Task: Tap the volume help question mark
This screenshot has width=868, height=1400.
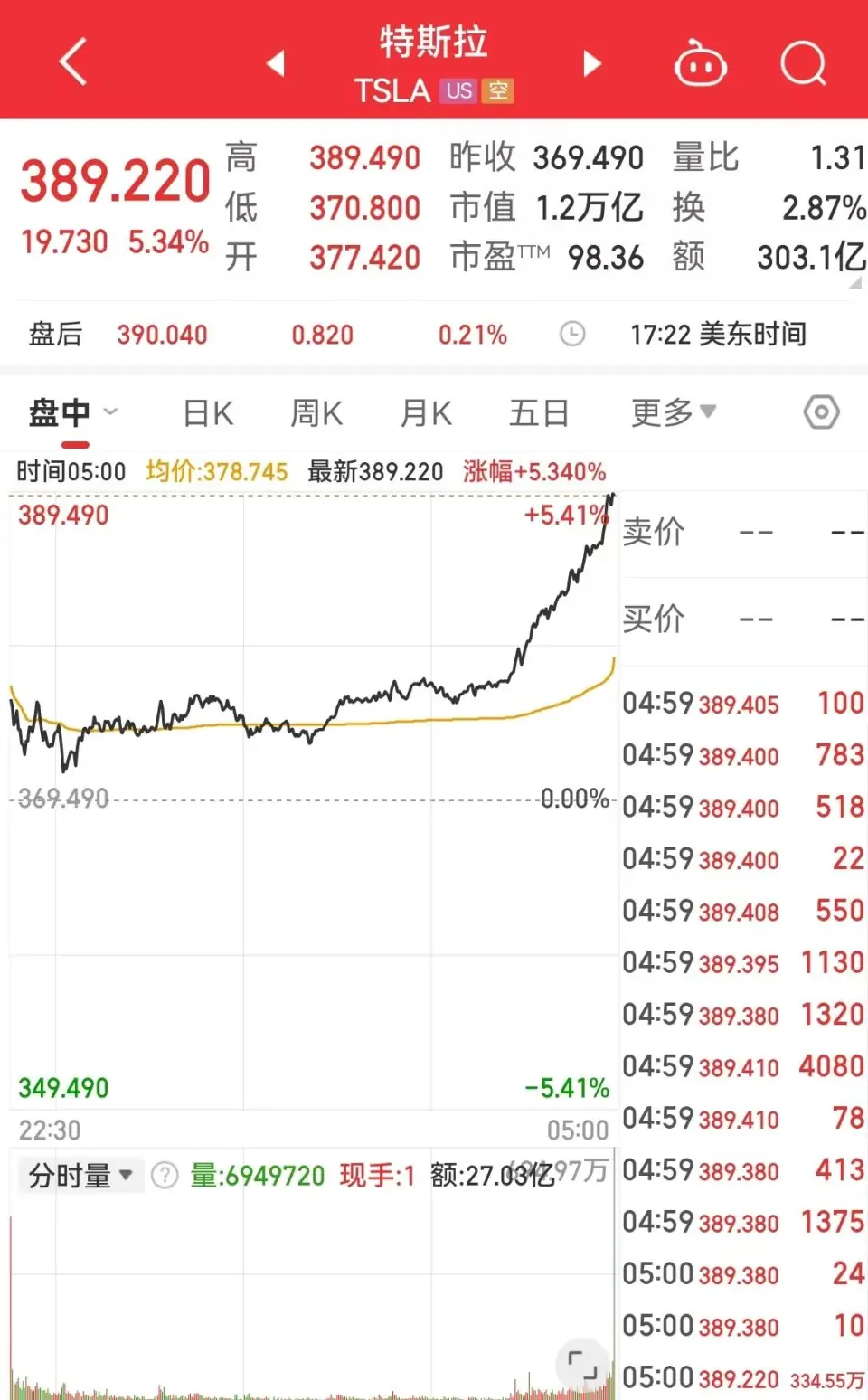Action: point(165,1176)
